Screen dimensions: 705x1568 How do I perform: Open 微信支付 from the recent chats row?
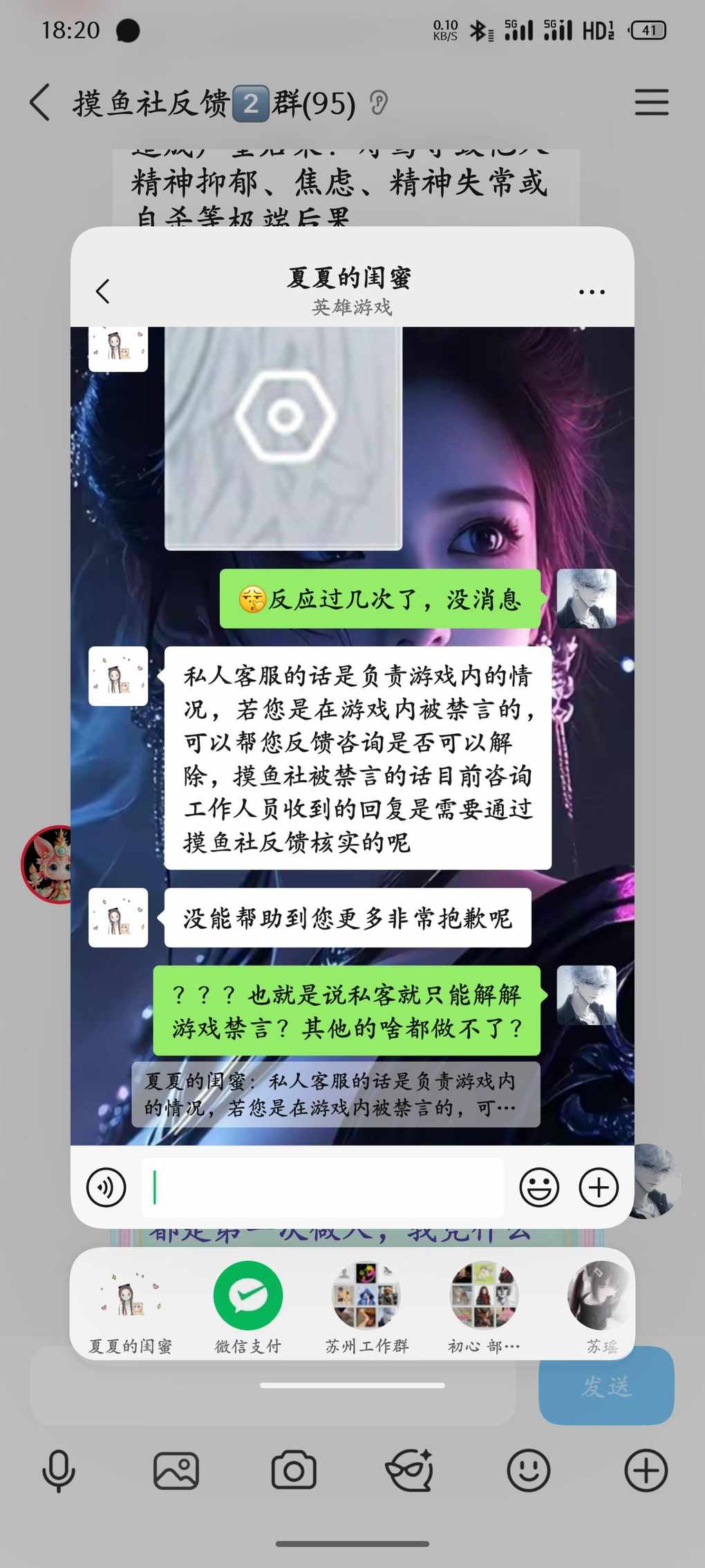click(x=248, y=1306)
